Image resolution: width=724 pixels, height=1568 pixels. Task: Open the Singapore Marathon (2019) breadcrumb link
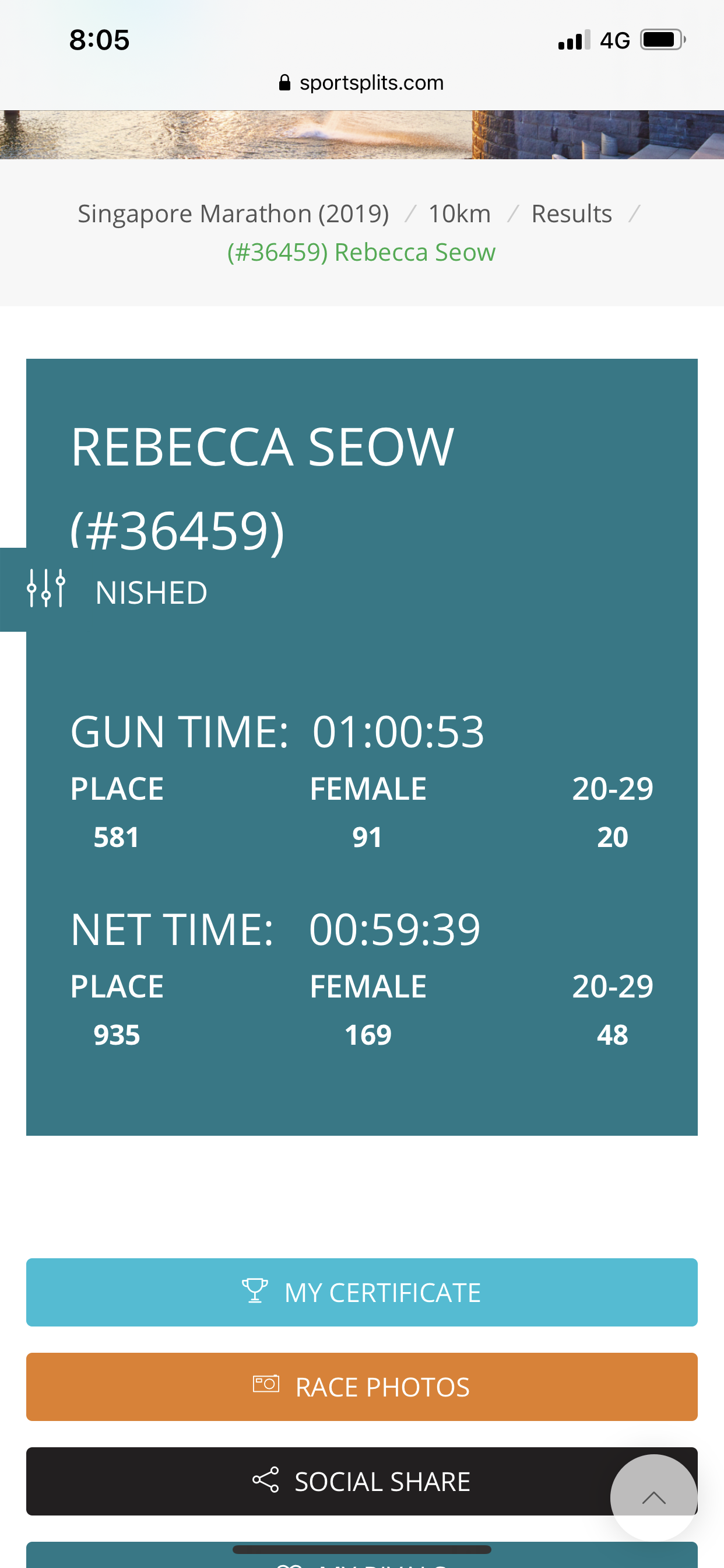tap(233, 214)
